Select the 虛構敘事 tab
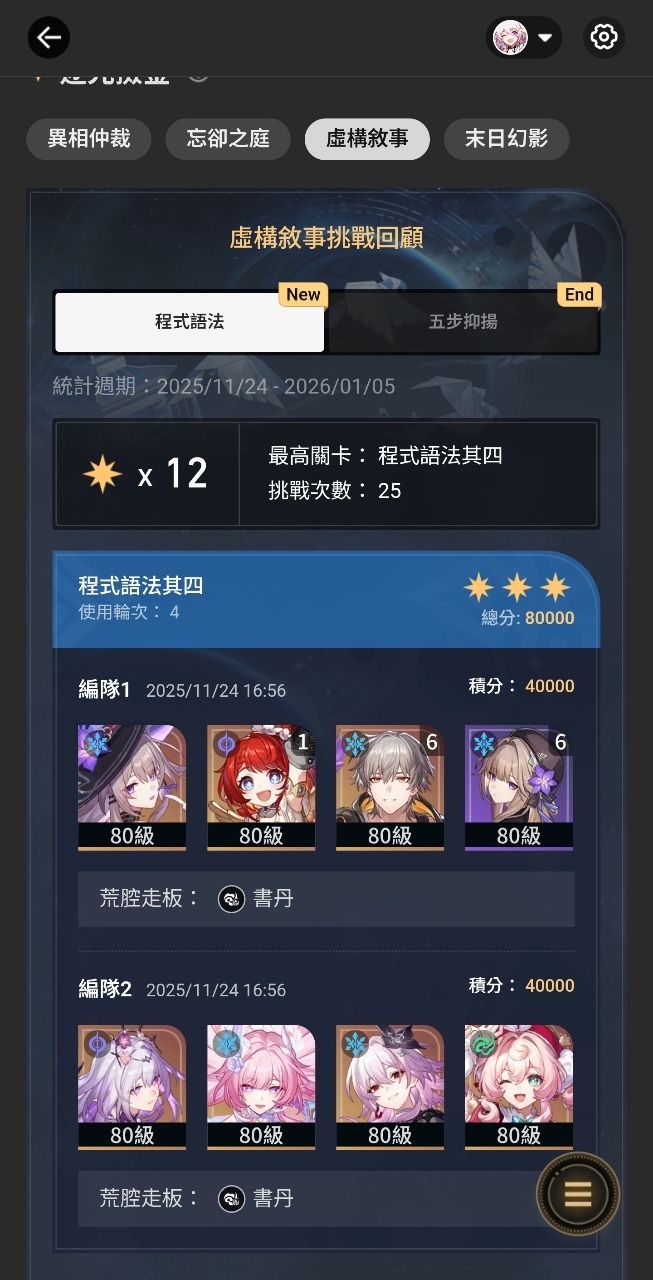The width and height of the screenshot is (653, 1280). coord(367,139)
